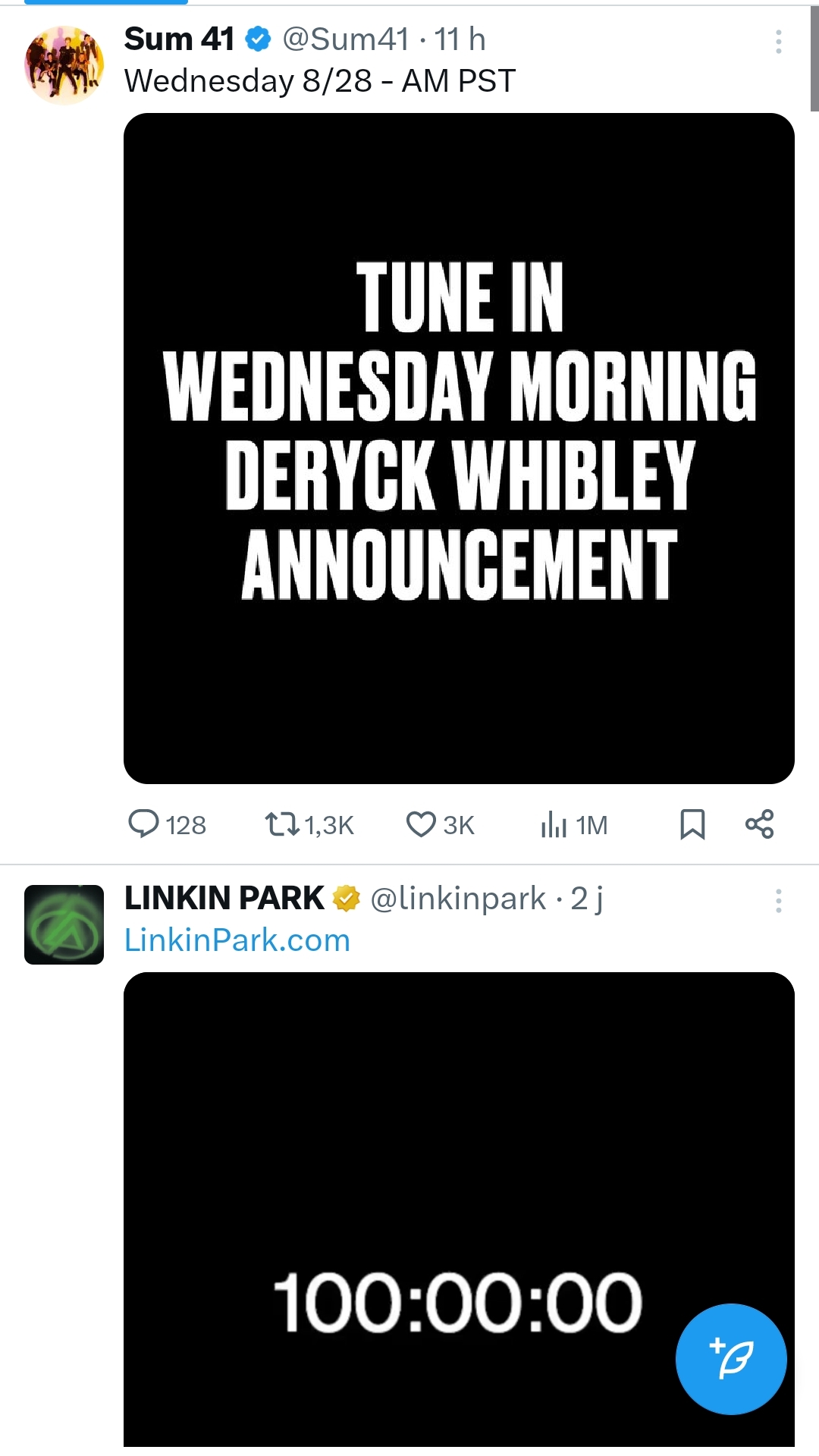Share Sum 41's post
Image resolution: width=819 pixels, height=1456 pixels.
(759, 824)
